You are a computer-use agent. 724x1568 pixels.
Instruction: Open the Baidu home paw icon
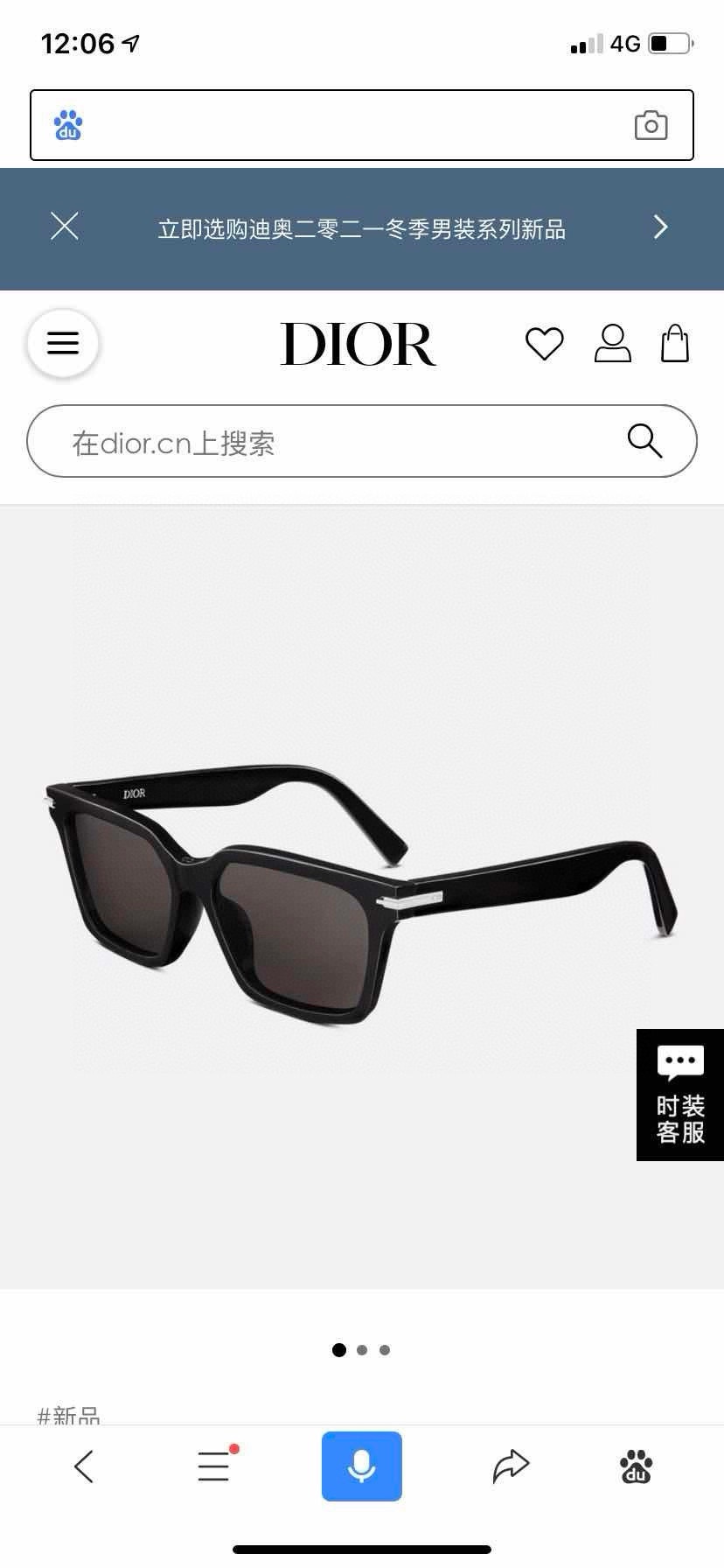(636, 1466)
